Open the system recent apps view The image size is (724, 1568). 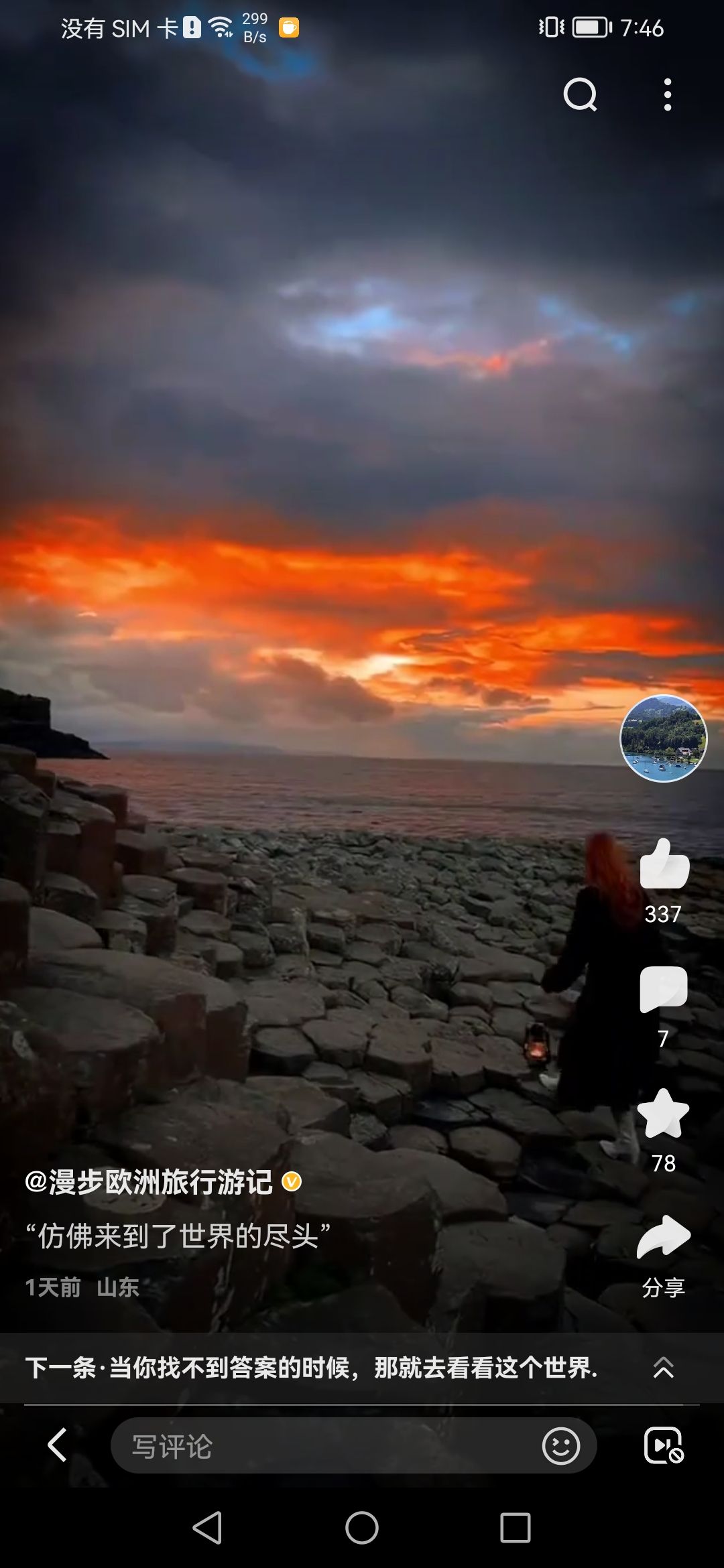(x=516, y=1528)
